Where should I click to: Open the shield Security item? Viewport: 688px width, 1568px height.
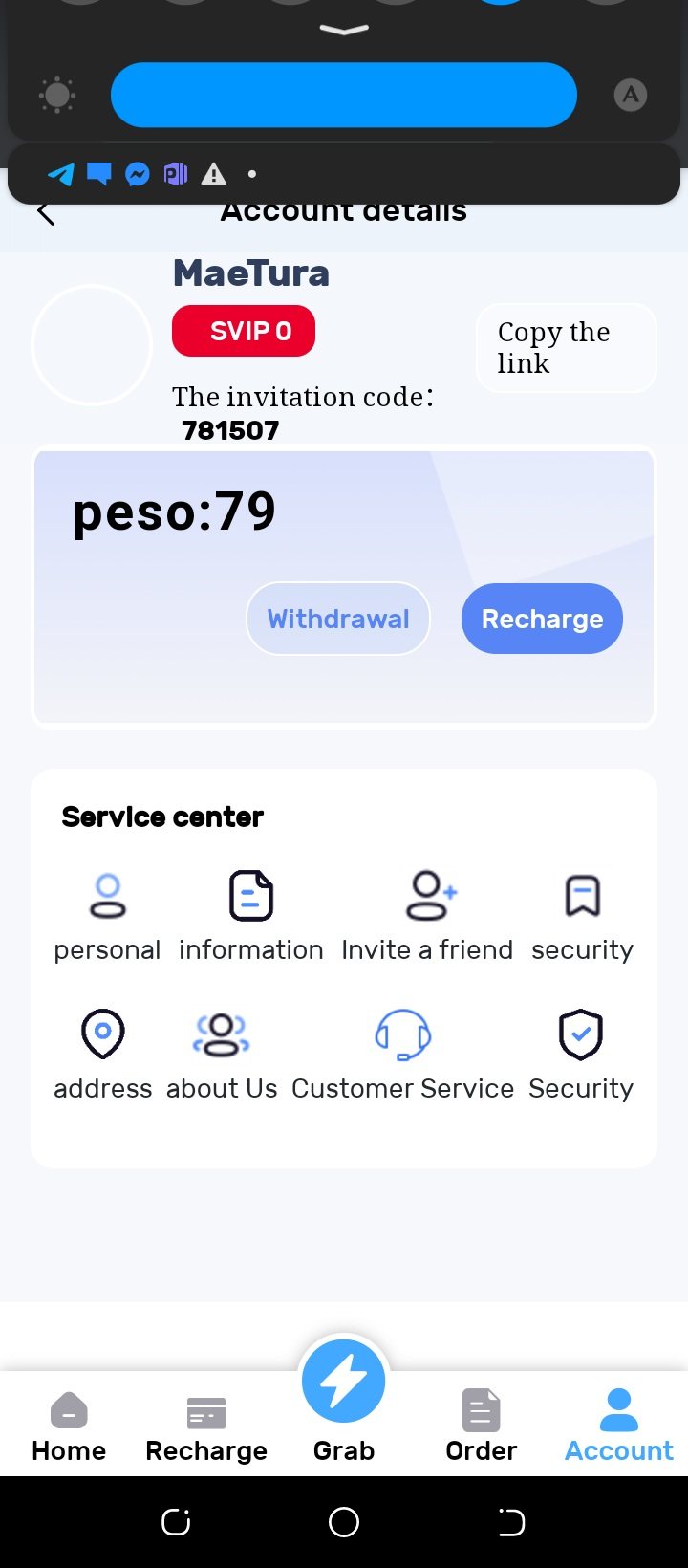(x=581, y=1054)
